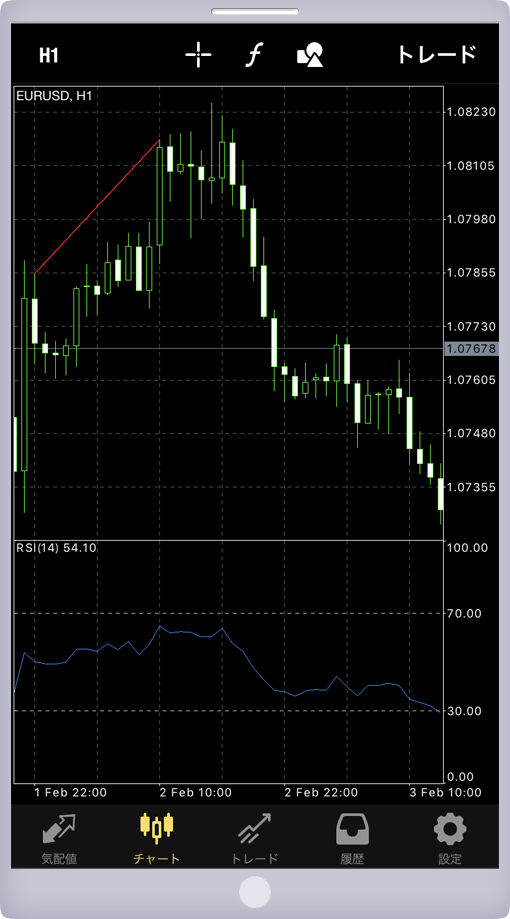Change the H1 timeframe setting
The height and width of the screenshot is (919, 510).
pyautogui.click(x=49, y=56)
